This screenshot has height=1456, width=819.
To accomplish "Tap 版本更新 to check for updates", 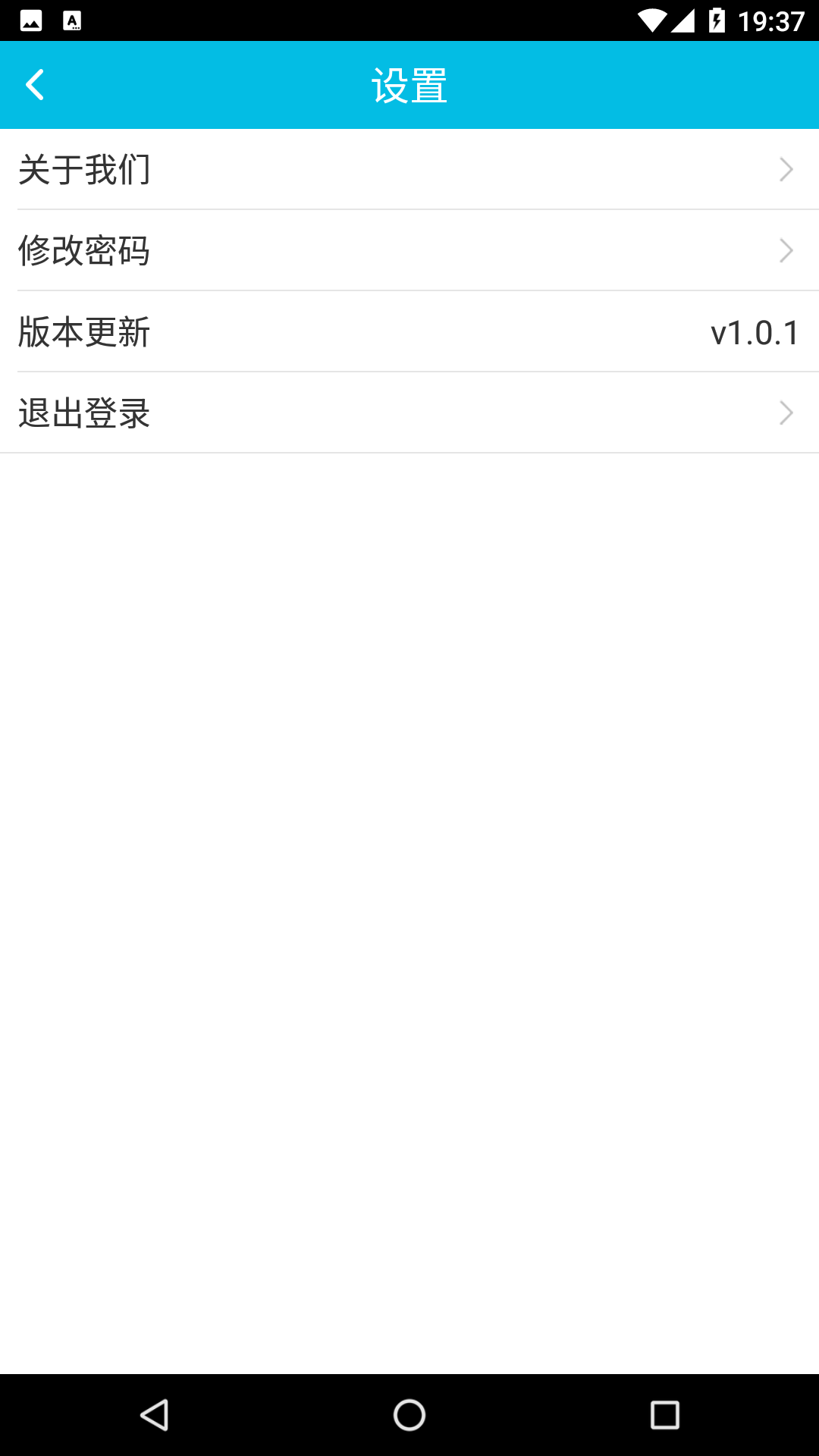I will click(x=85, y=331).
